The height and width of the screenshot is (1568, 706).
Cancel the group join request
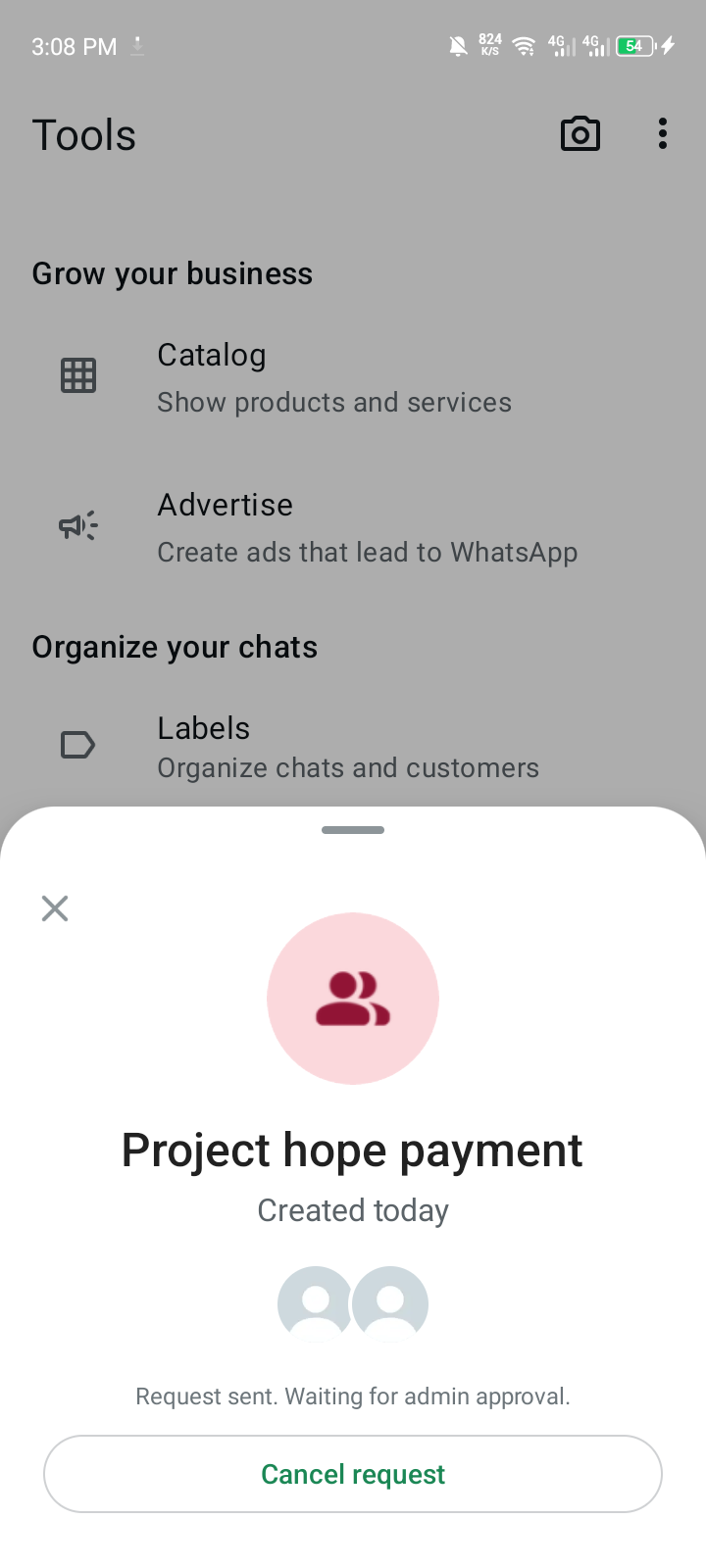353,1474
